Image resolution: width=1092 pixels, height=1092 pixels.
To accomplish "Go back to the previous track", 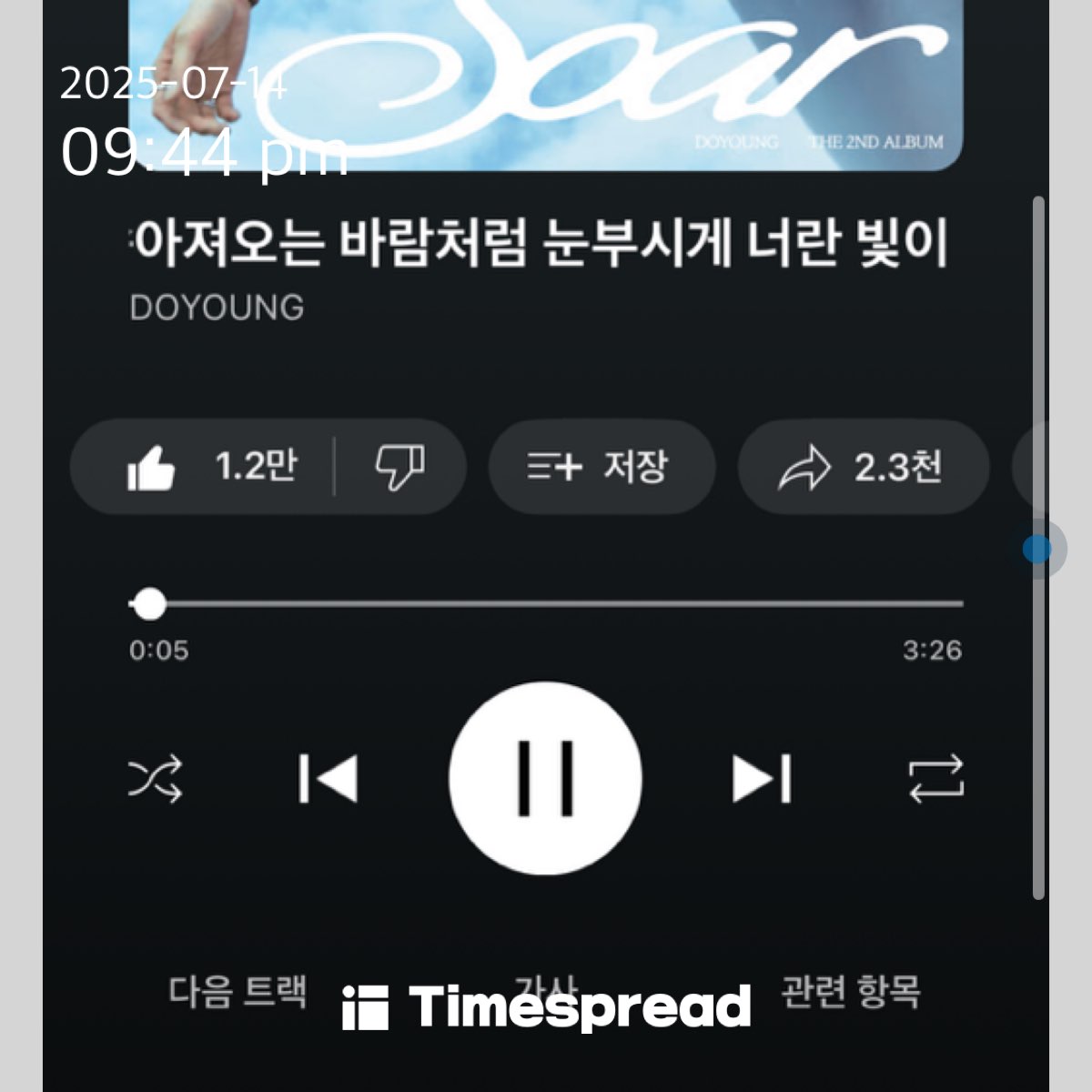I will (x=329, y=779).
